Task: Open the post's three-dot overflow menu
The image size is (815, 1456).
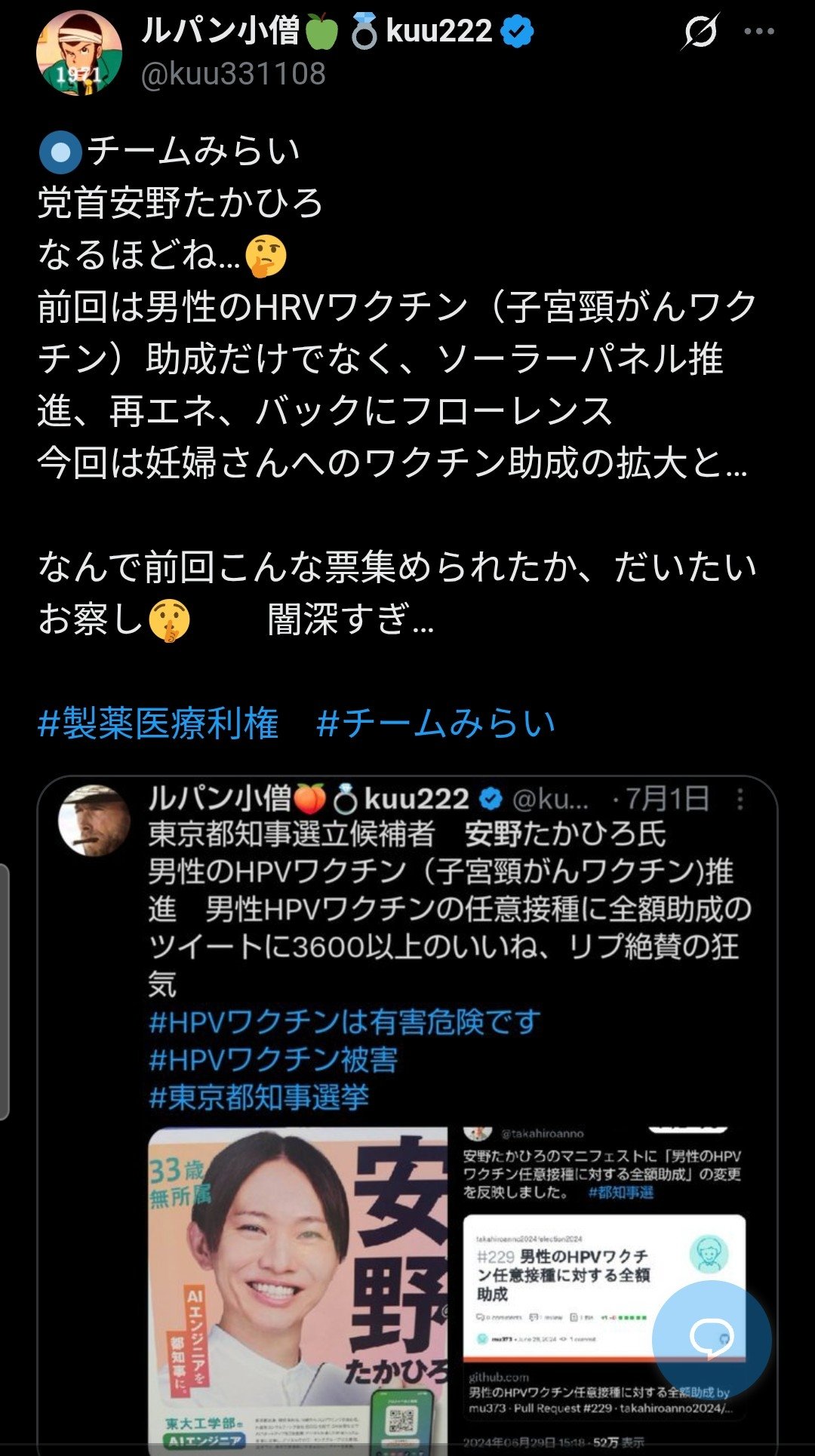Action: (759, 32)
